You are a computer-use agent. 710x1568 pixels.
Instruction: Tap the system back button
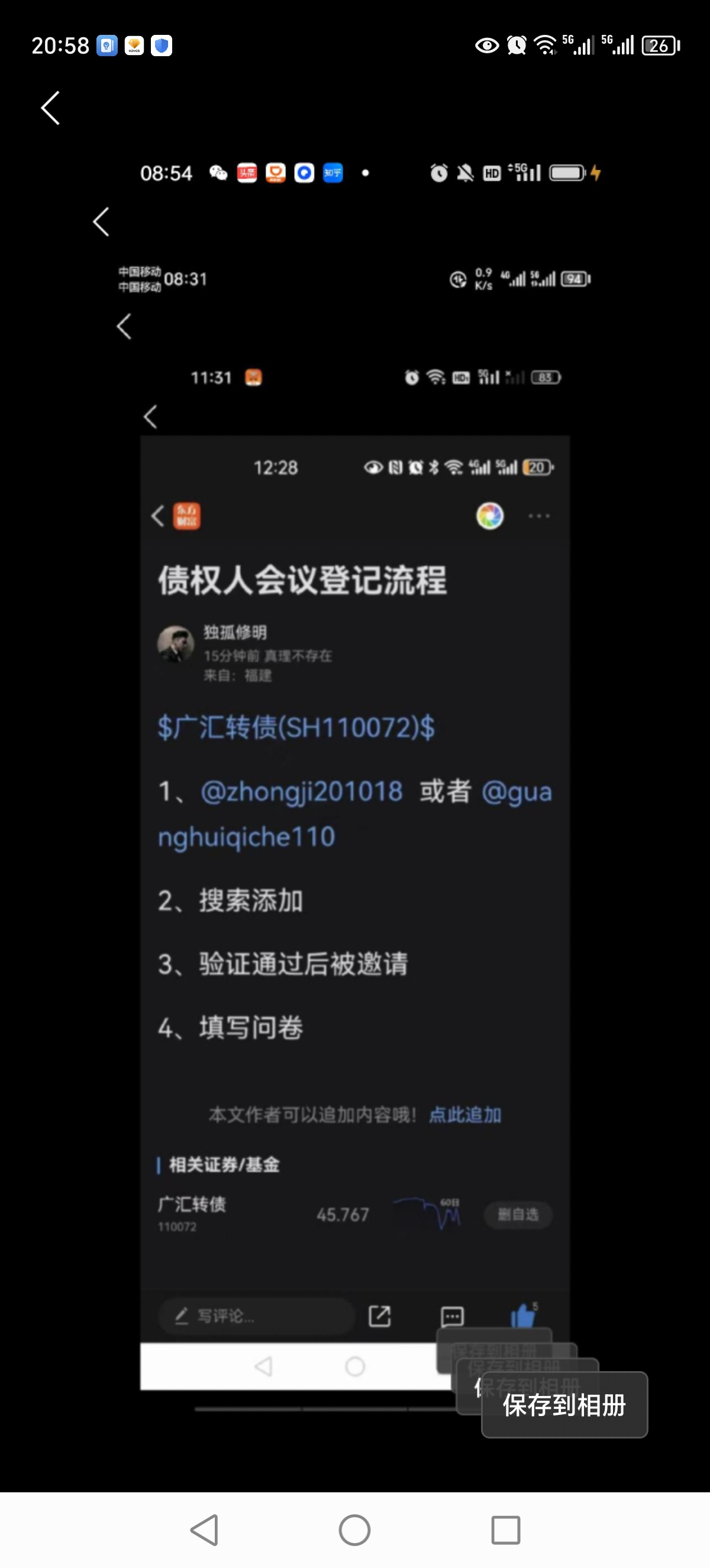205,1530
